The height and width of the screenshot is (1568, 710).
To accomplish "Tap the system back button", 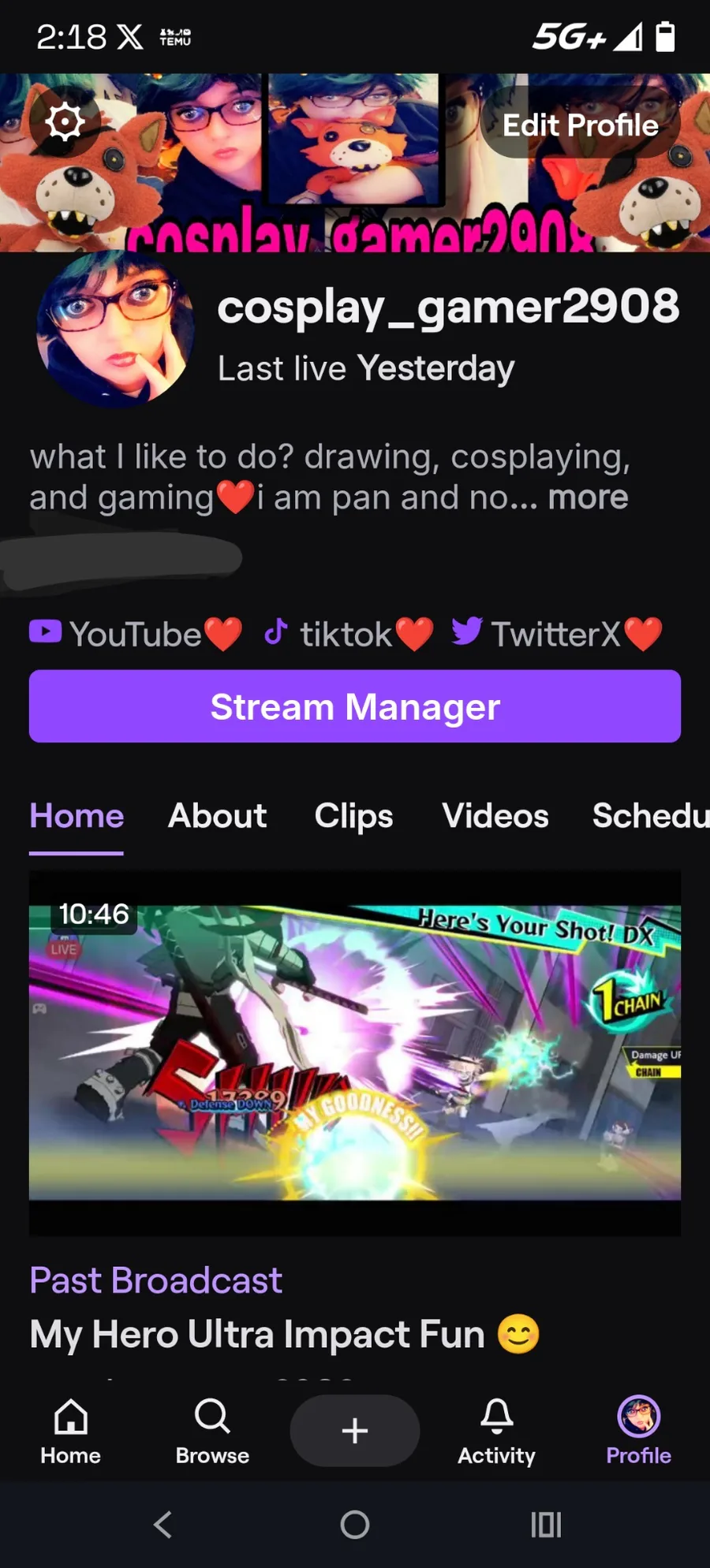I will [163, 1525].
